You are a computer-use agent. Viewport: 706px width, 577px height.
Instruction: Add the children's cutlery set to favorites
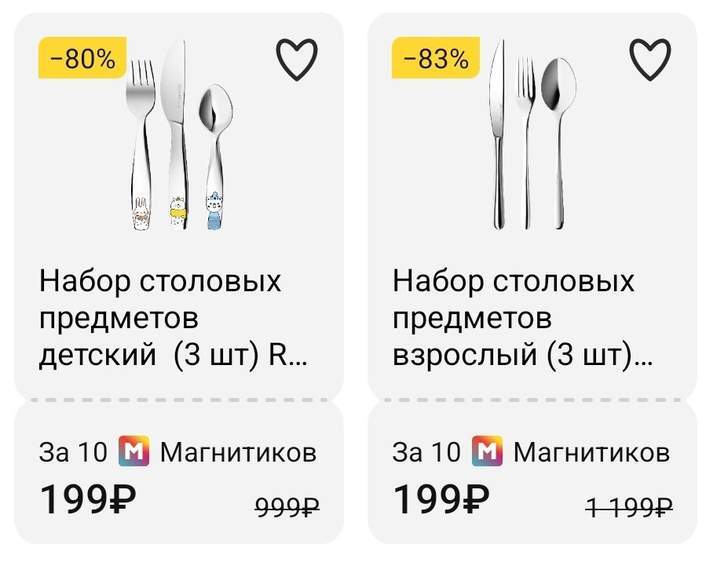296,60
